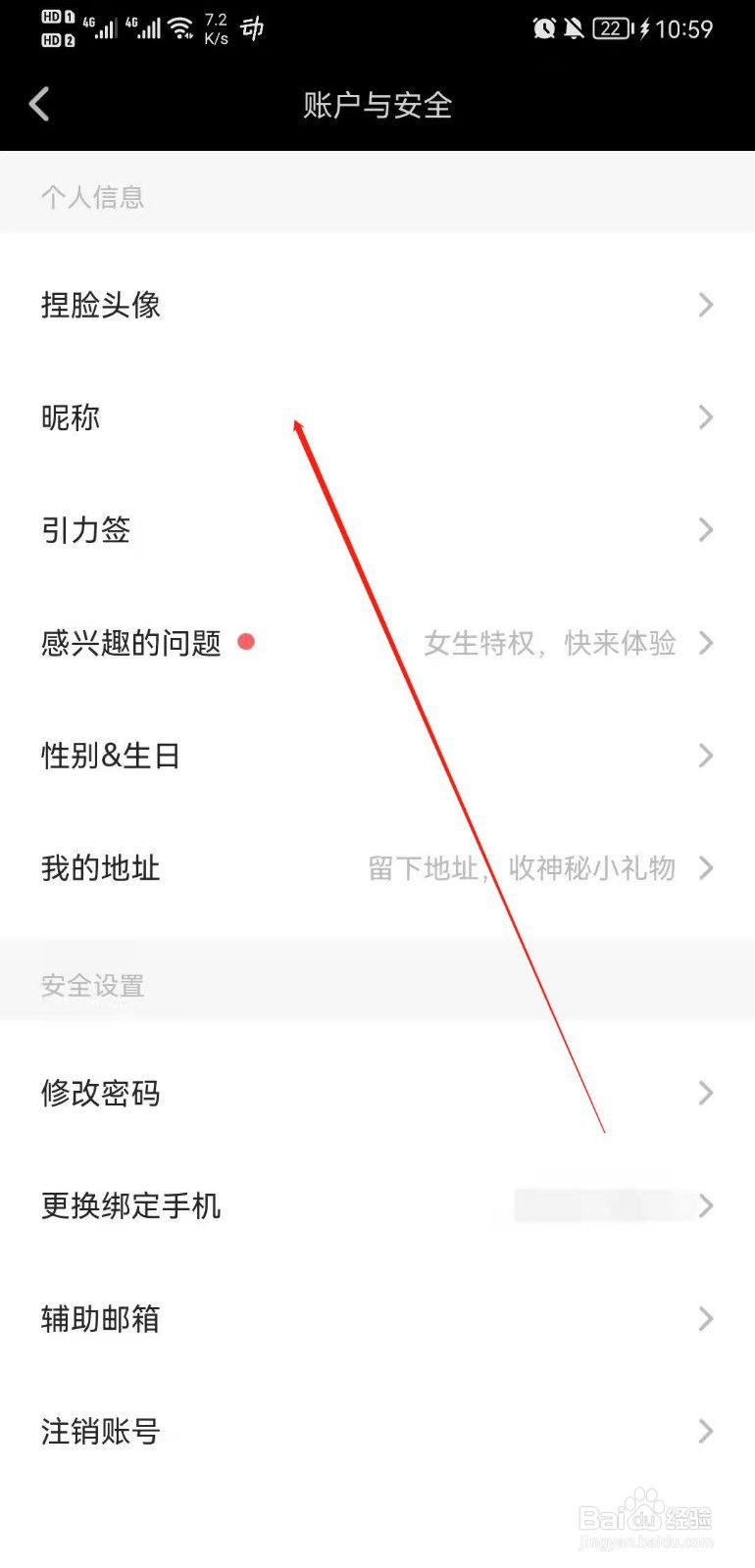
Task: Click the red dot beside 感兴趣的问题
Action: [x=247, y=641]
